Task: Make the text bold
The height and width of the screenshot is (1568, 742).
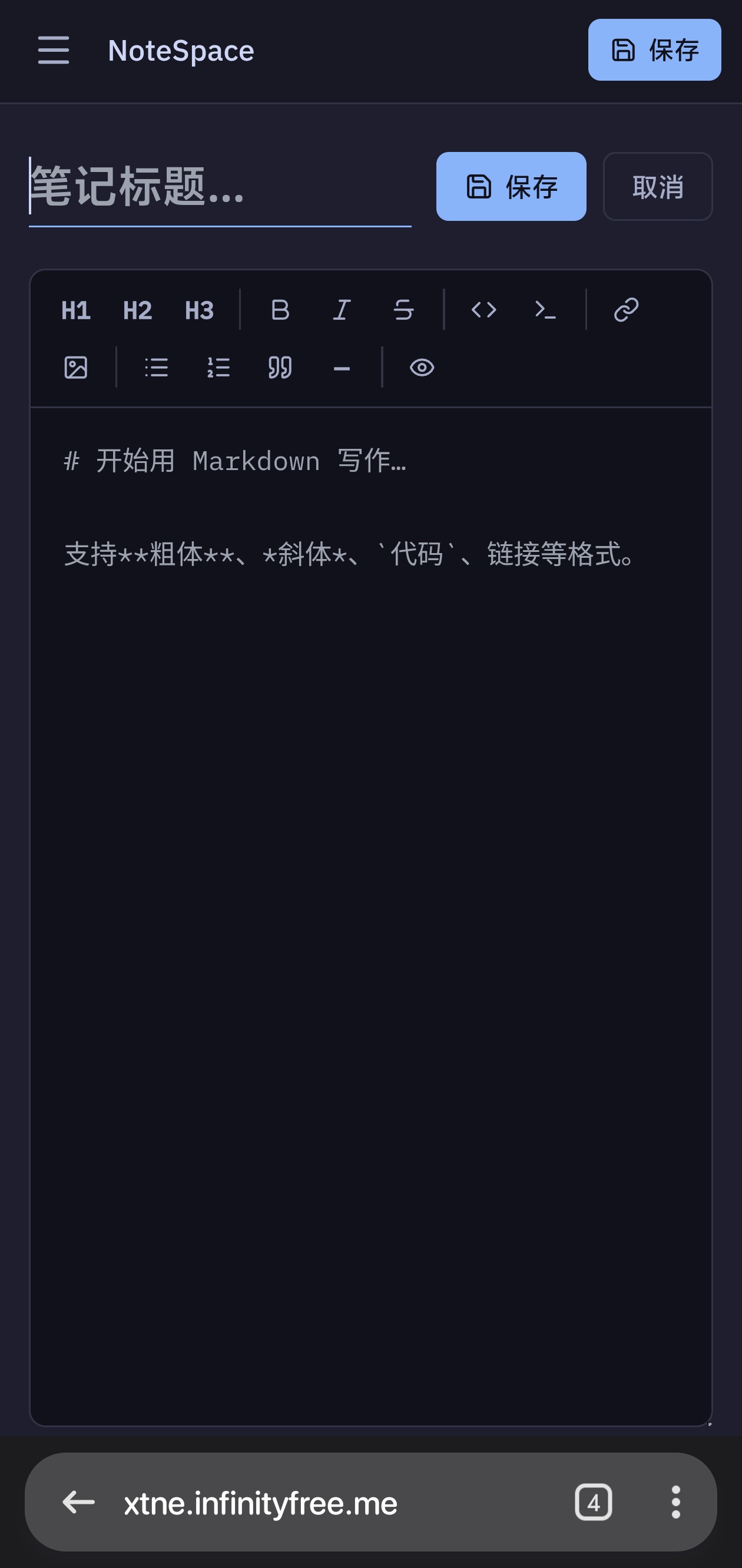Action: [x=280, y=310]
